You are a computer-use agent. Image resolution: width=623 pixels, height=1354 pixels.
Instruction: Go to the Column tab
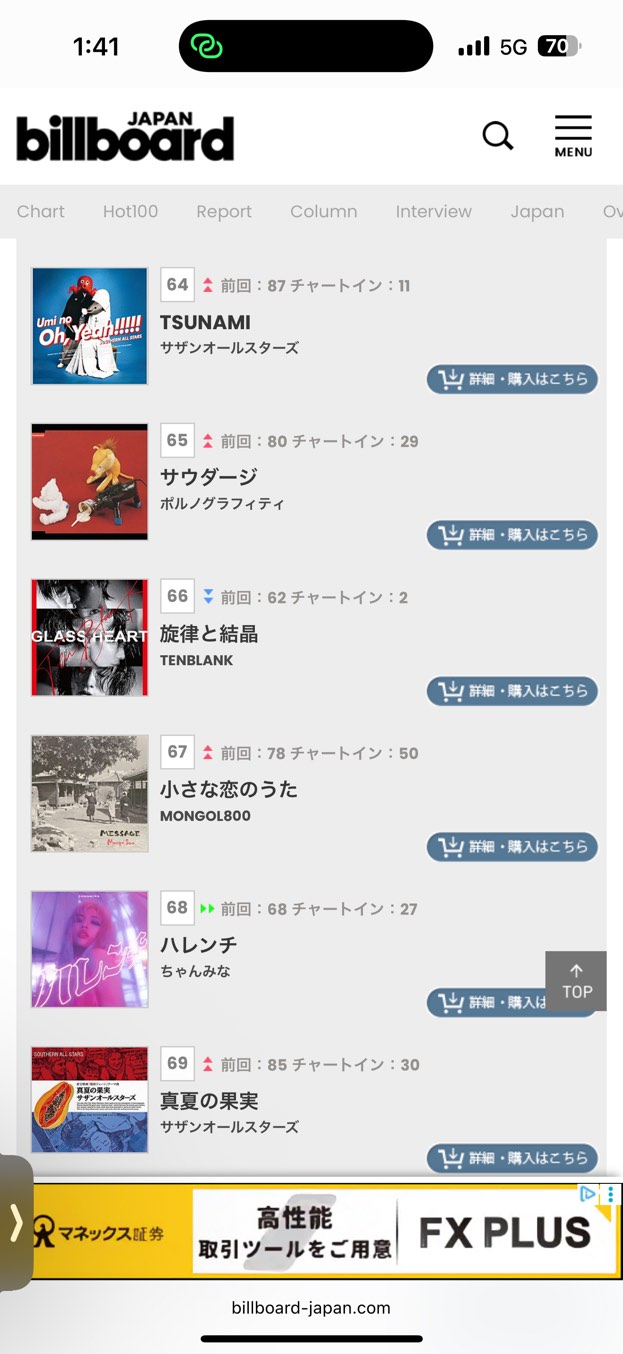coord(323,212)
